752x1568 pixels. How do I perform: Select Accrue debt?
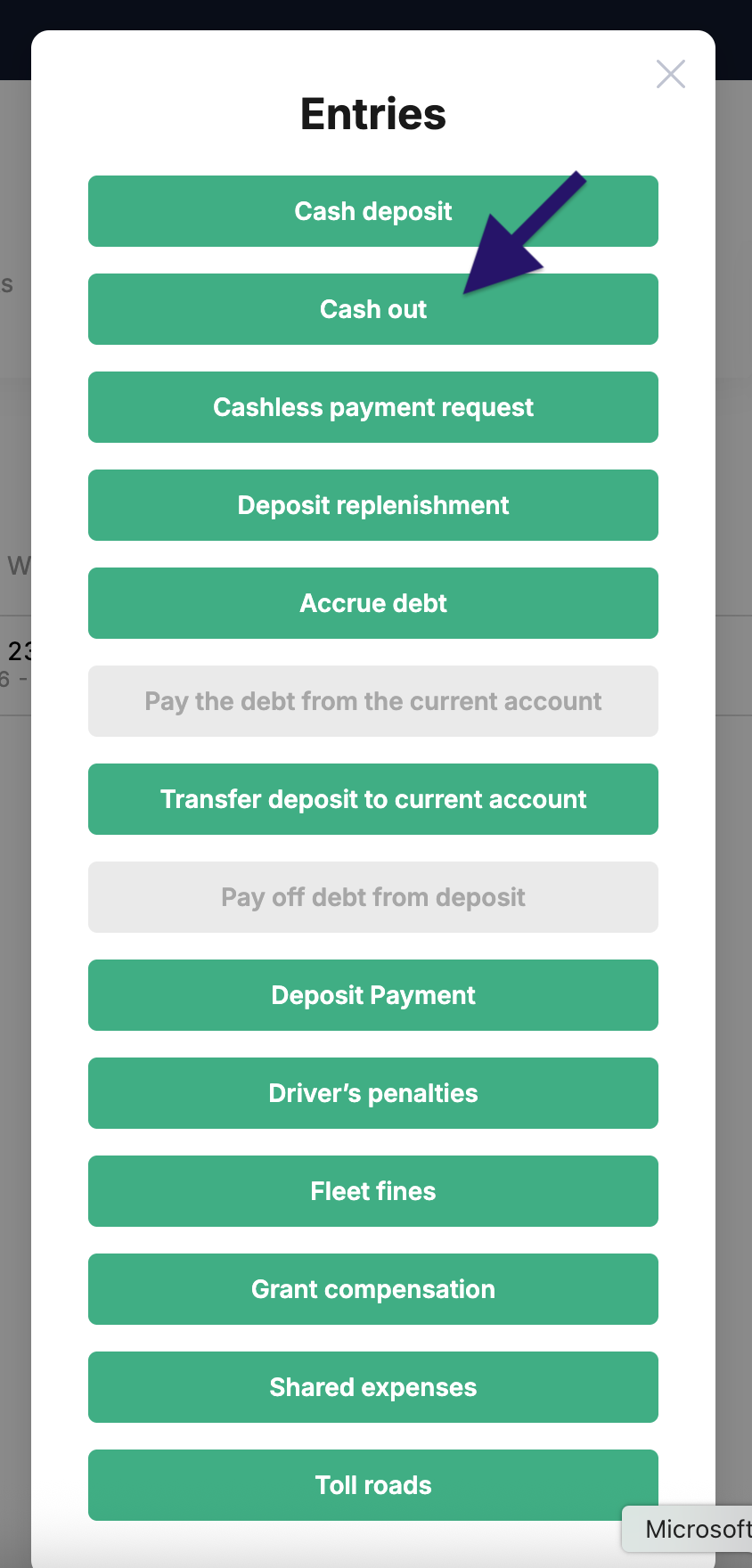point(373,603)
